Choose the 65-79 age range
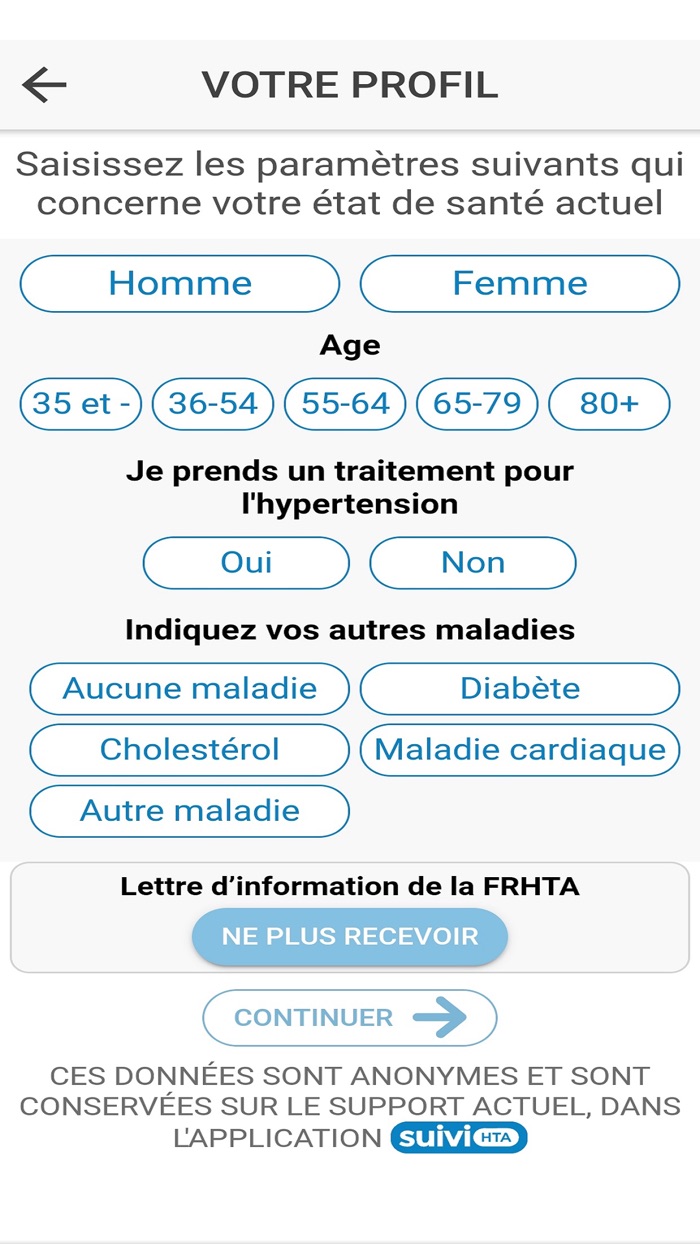The height and width of the screenshot is (1244, 700). 477,404
